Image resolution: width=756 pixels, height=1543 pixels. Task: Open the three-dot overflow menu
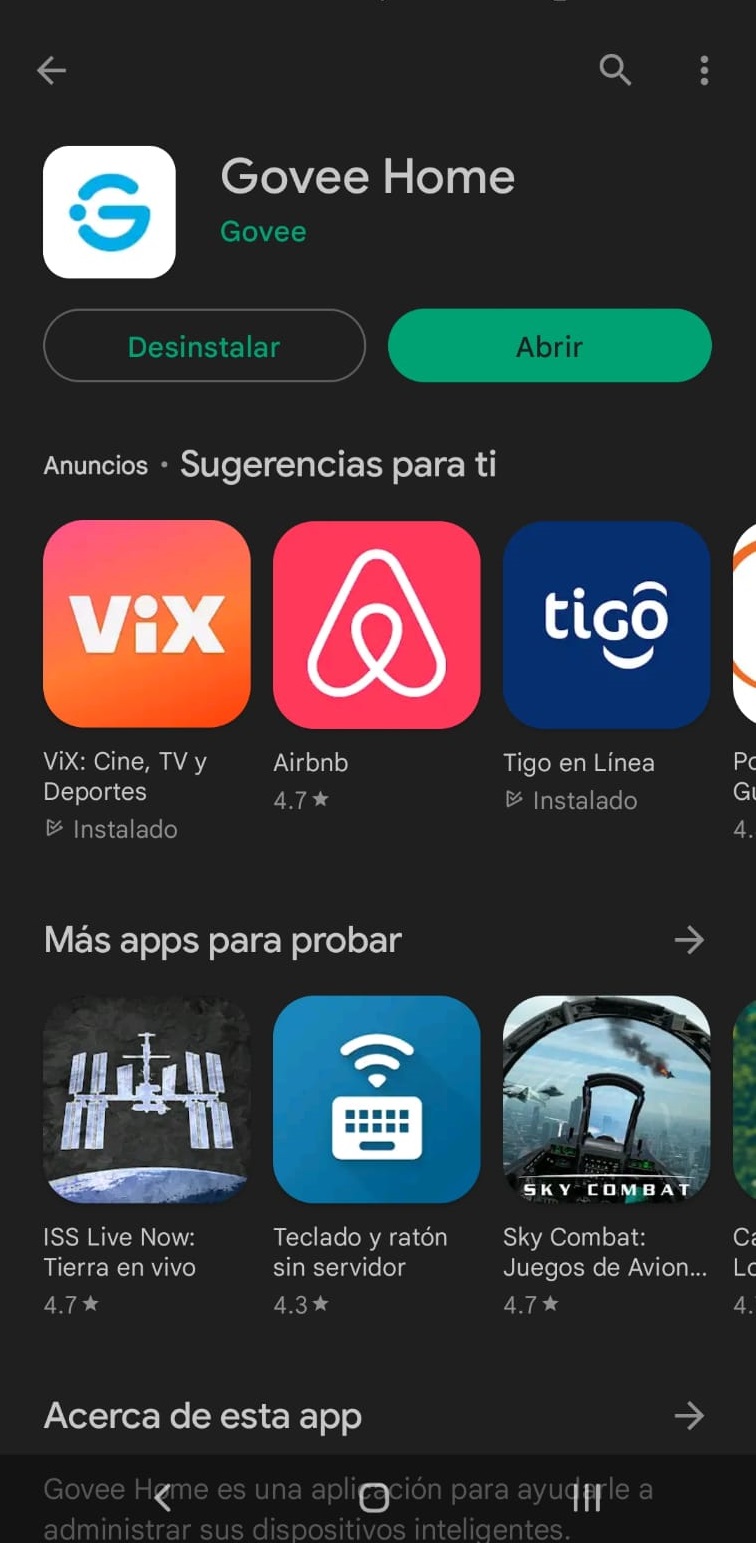(x=704, y=70)
